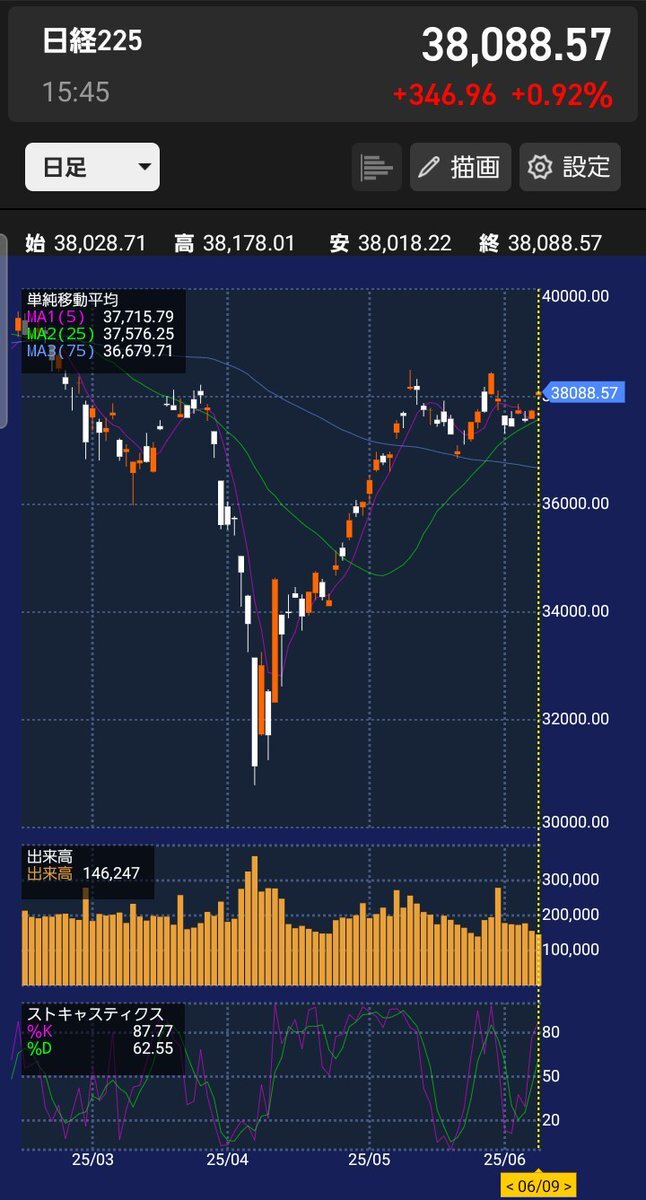Tap the horizontal bars chart icon
Image resolution: width=646 pixels, height=1200 pixels.
tap(376, 167)
